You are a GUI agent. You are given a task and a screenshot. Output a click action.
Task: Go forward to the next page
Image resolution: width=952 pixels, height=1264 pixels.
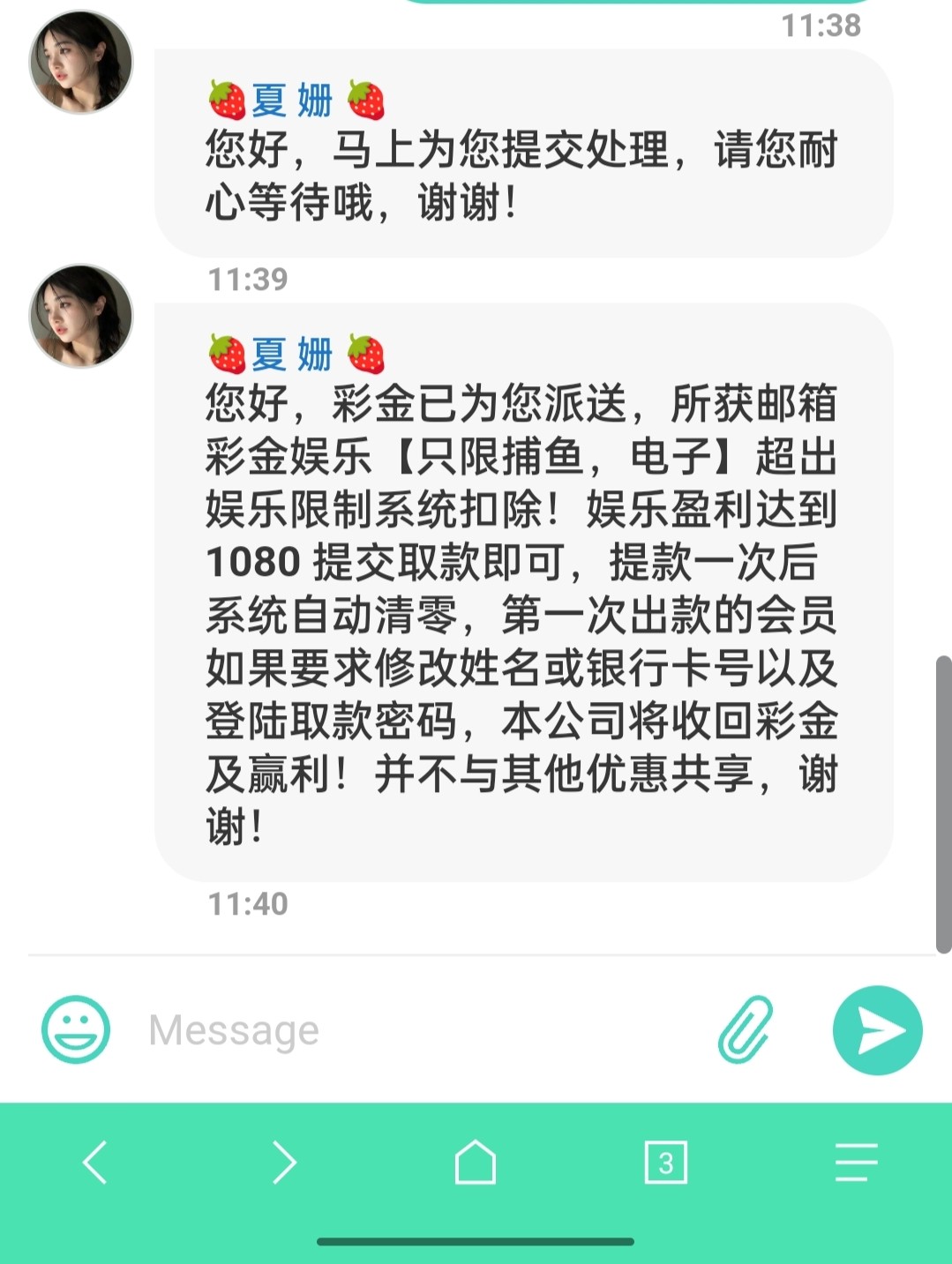pos(284,1162)
